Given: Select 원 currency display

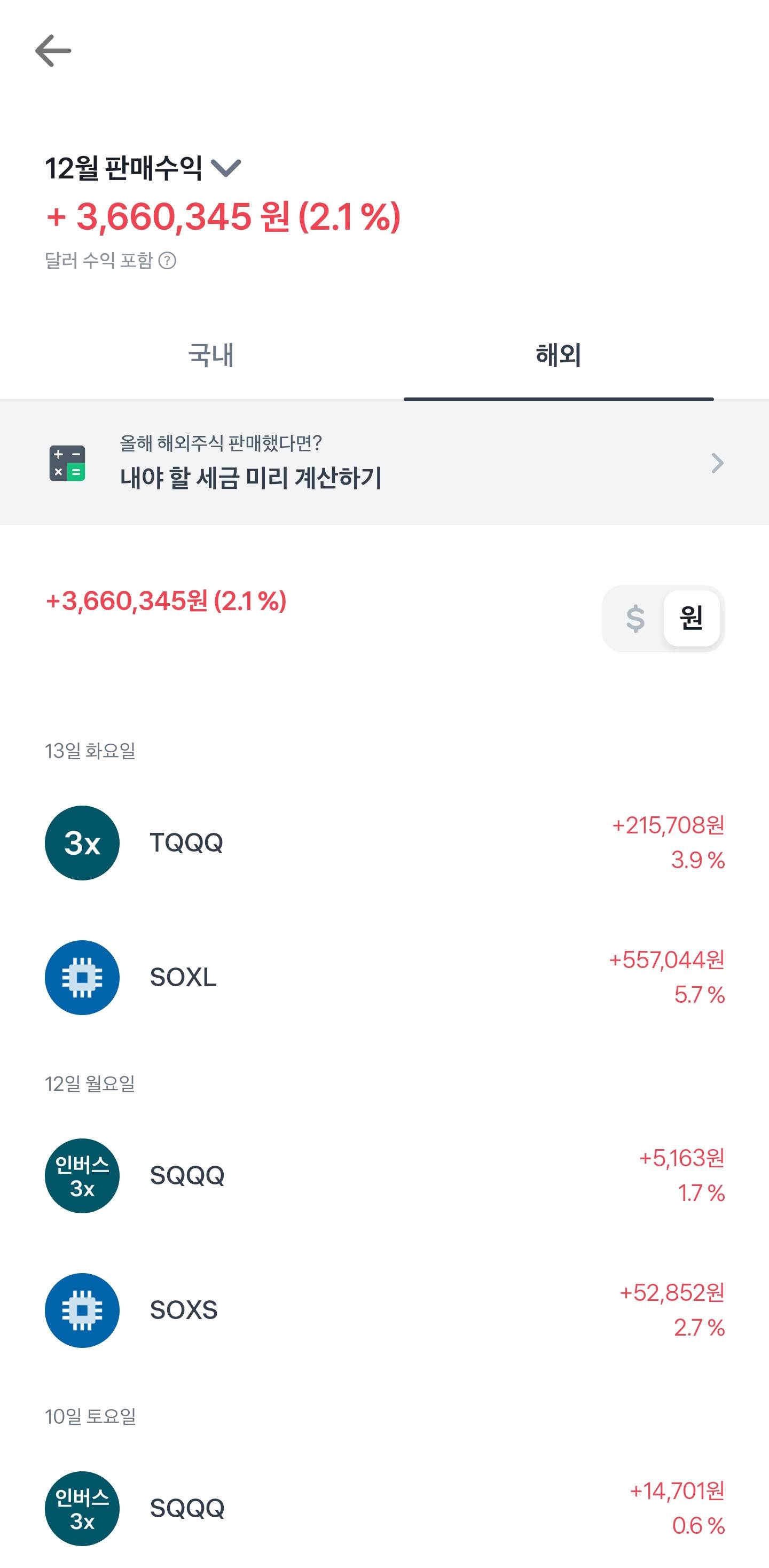Looking at the screenshot, I should [x=691, y=619].
